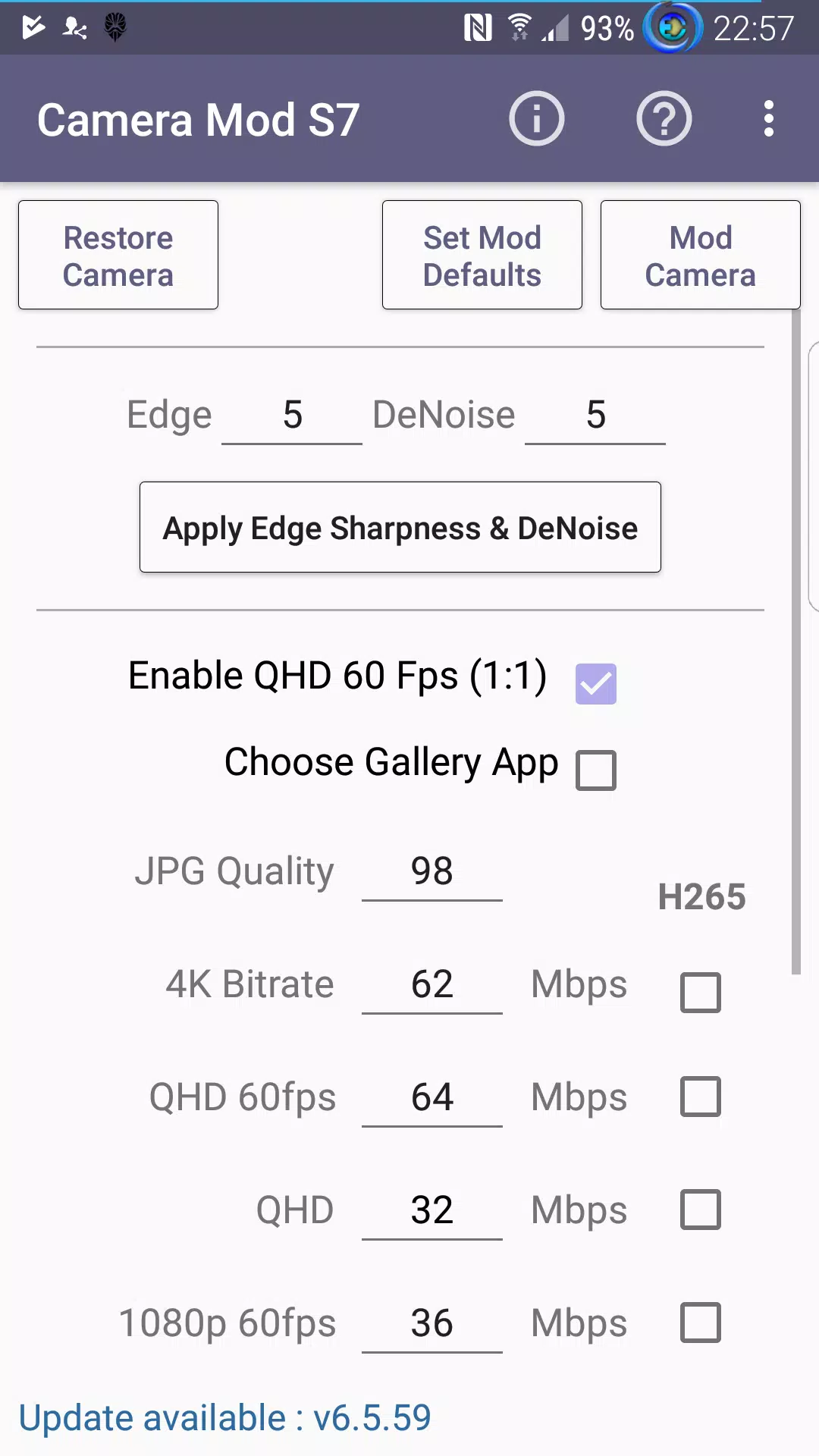Check the Choose Gallery App box
819x1456 pixels.
[x=596, y=770]
